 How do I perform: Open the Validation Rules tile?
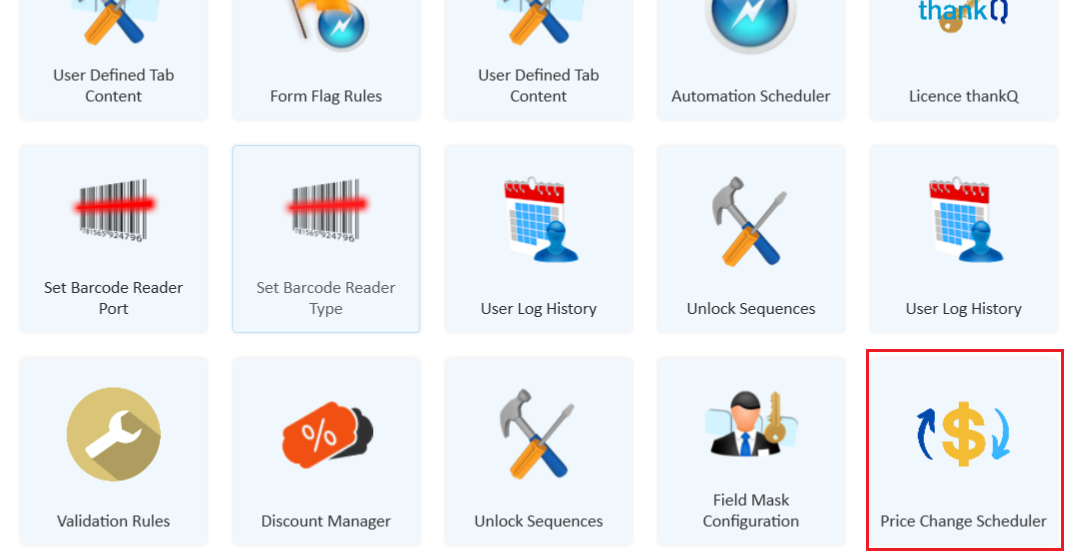[114, 450]
